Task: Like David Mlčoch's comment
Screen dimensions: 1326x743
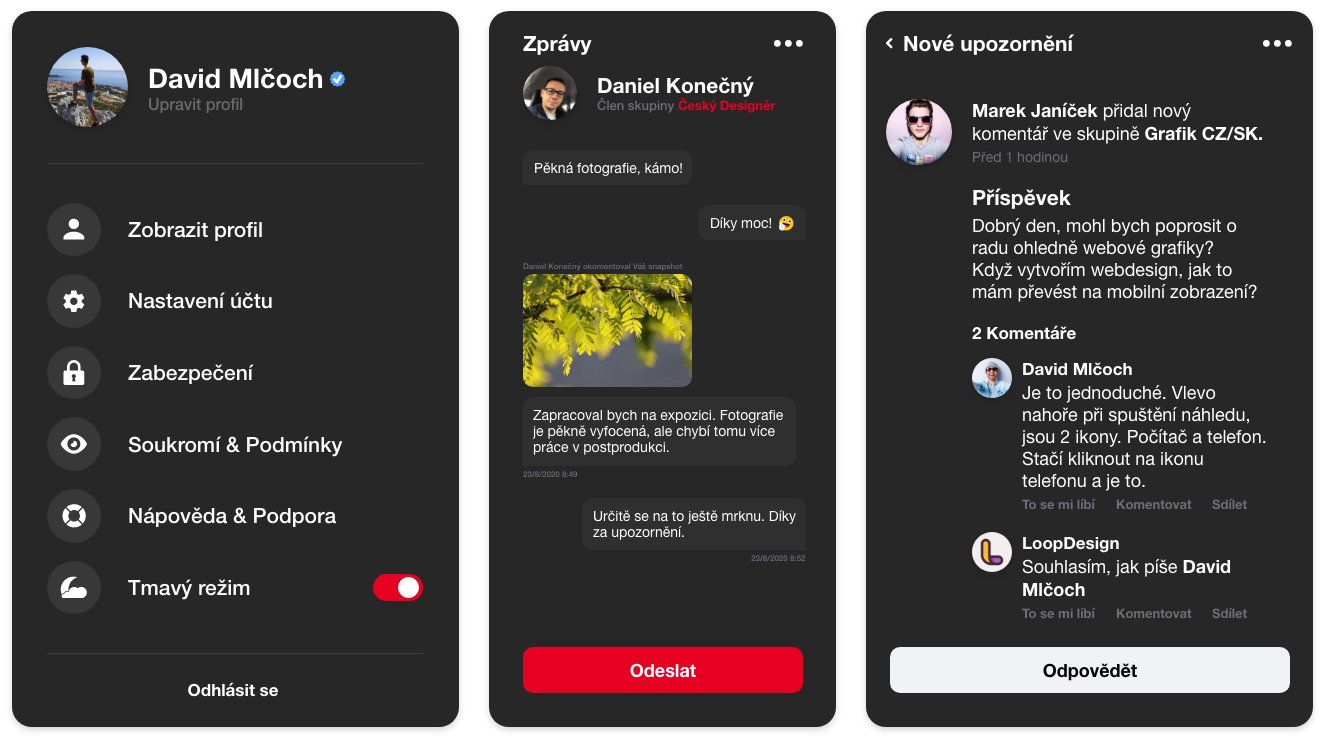Action: pyautogui.click(x=1058, y=505)
